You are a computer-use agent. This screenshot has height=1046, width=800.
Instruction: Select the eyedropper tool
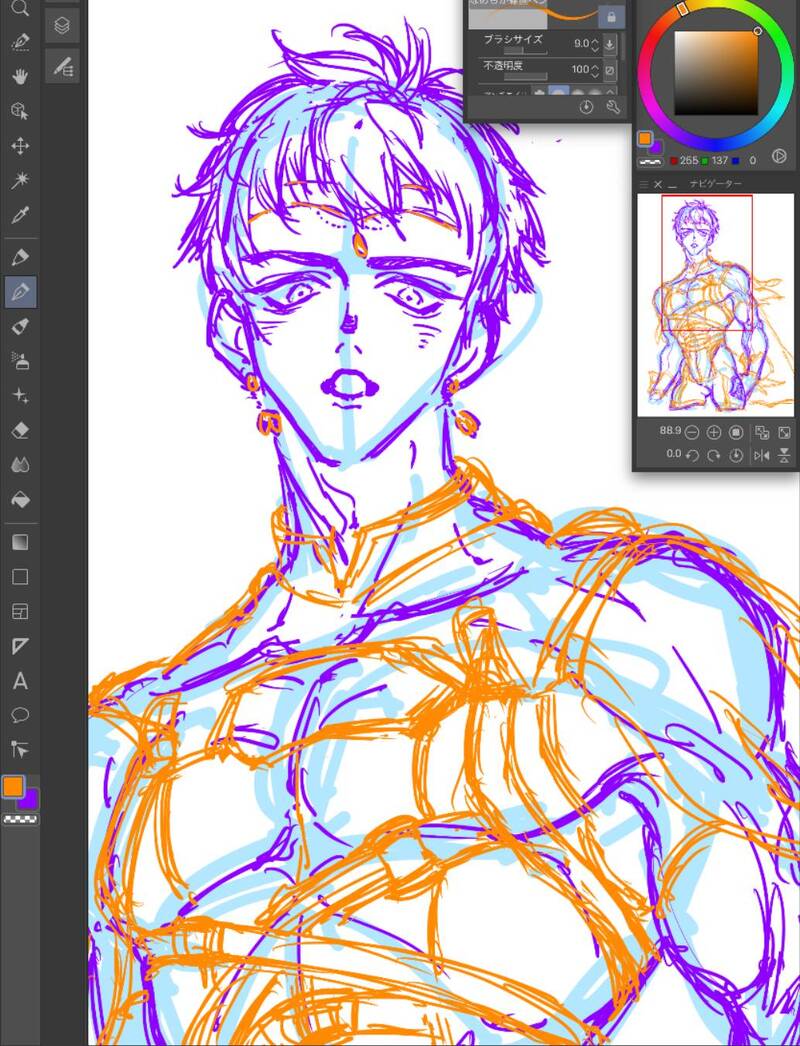(19, 215)
